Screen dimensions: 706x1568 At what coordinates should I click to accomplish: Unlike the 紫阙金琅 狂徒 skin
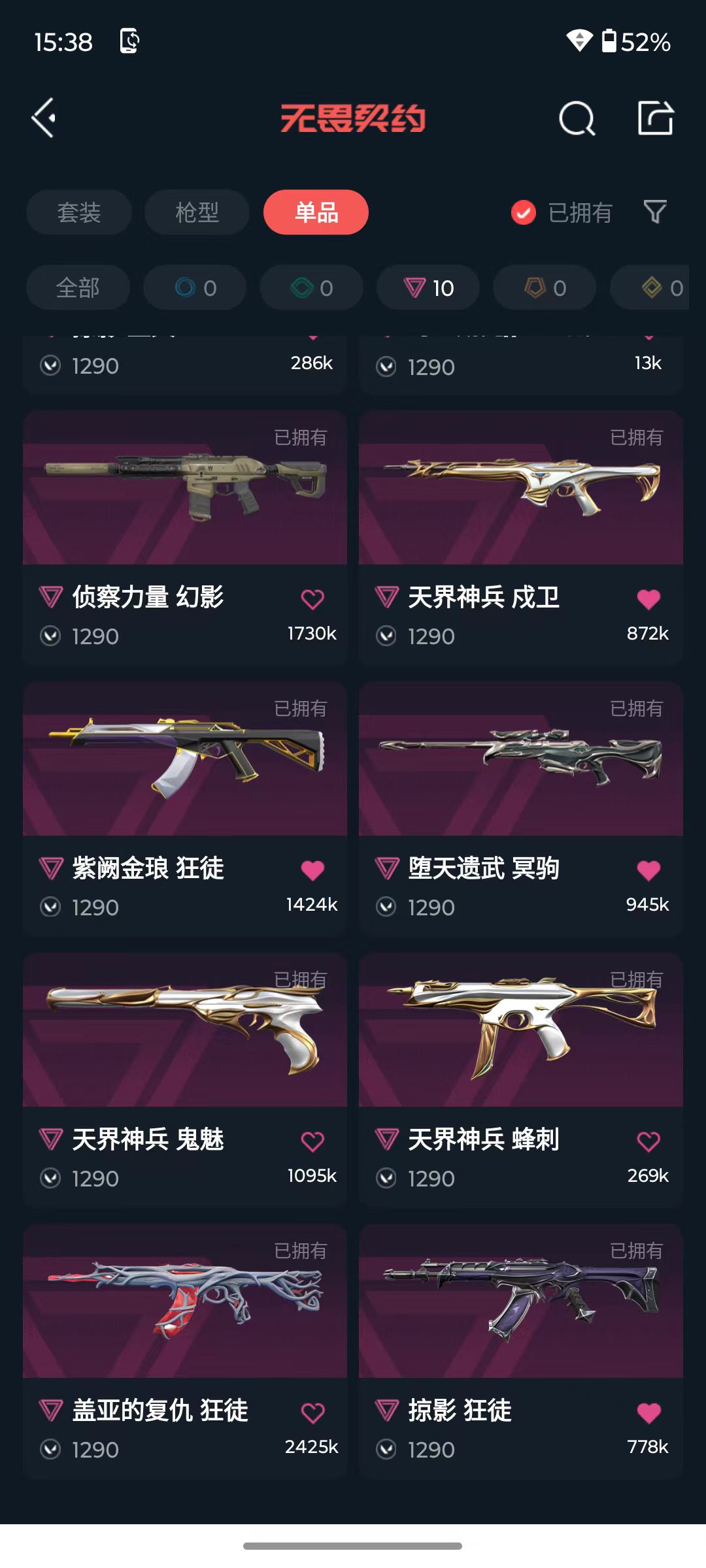tap(312, 870)
